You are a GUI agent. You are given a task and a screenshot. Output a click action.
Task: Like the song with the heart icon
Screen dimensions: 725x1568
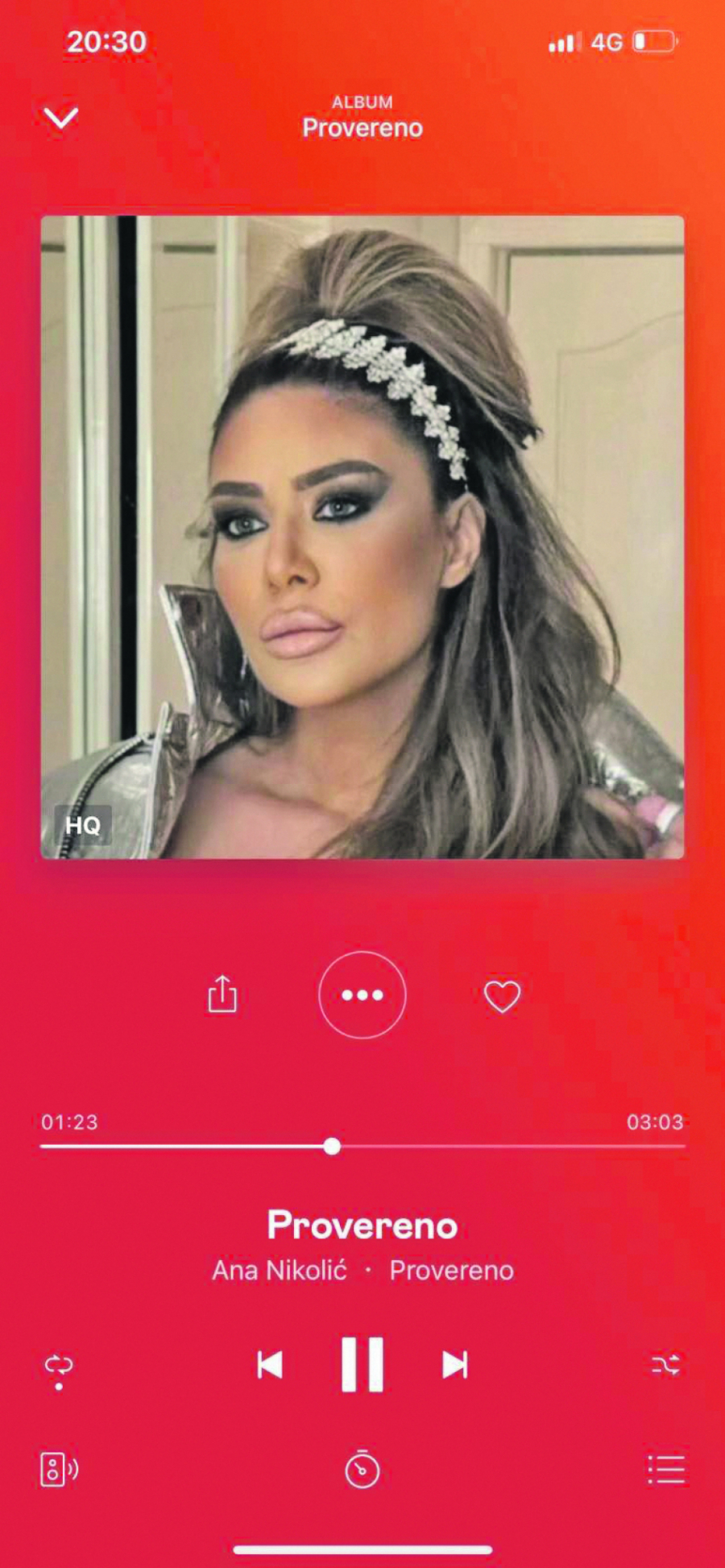point(502,997)
